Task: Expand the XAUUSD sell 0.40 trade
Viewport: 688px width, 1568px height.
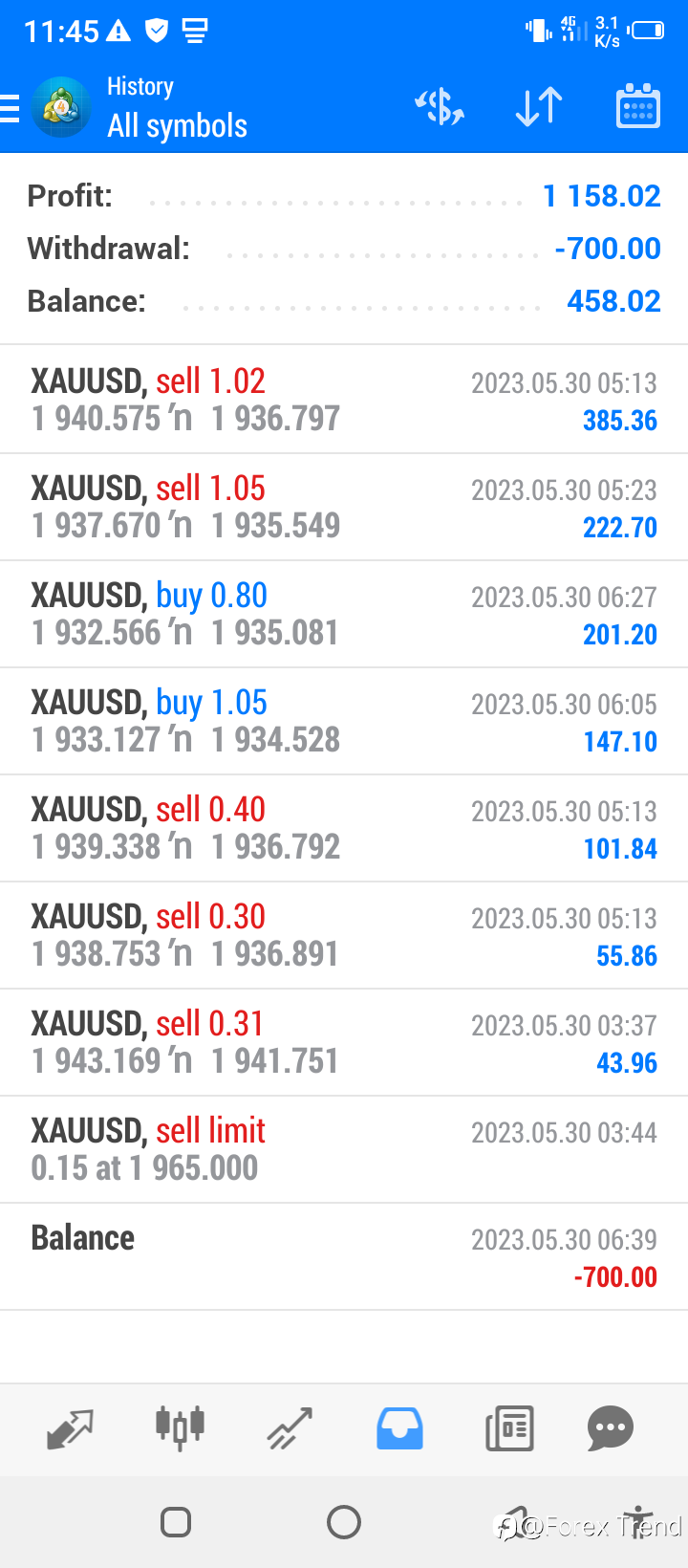Action: 344,828
